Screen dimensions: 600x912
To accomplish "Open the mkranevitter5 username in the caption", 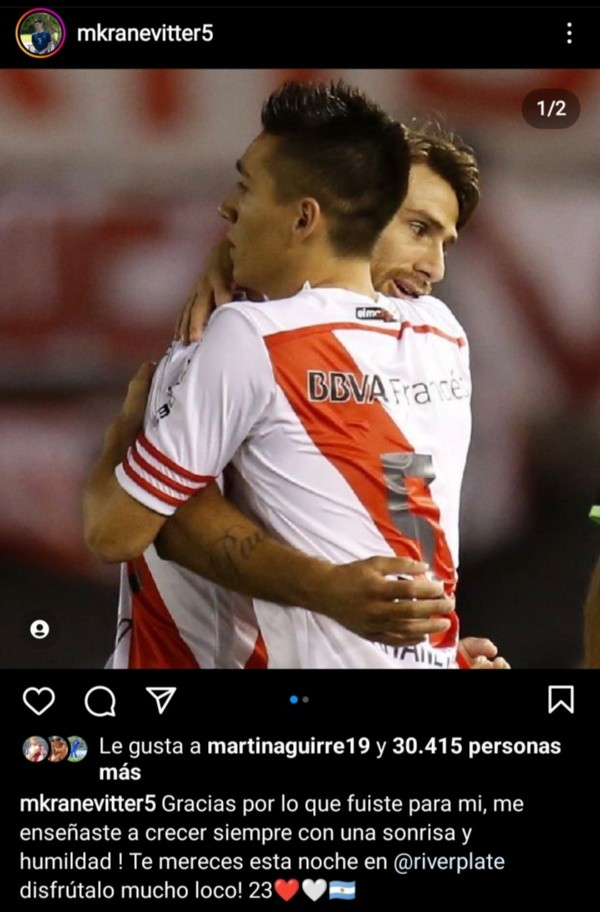I will 88,803.
